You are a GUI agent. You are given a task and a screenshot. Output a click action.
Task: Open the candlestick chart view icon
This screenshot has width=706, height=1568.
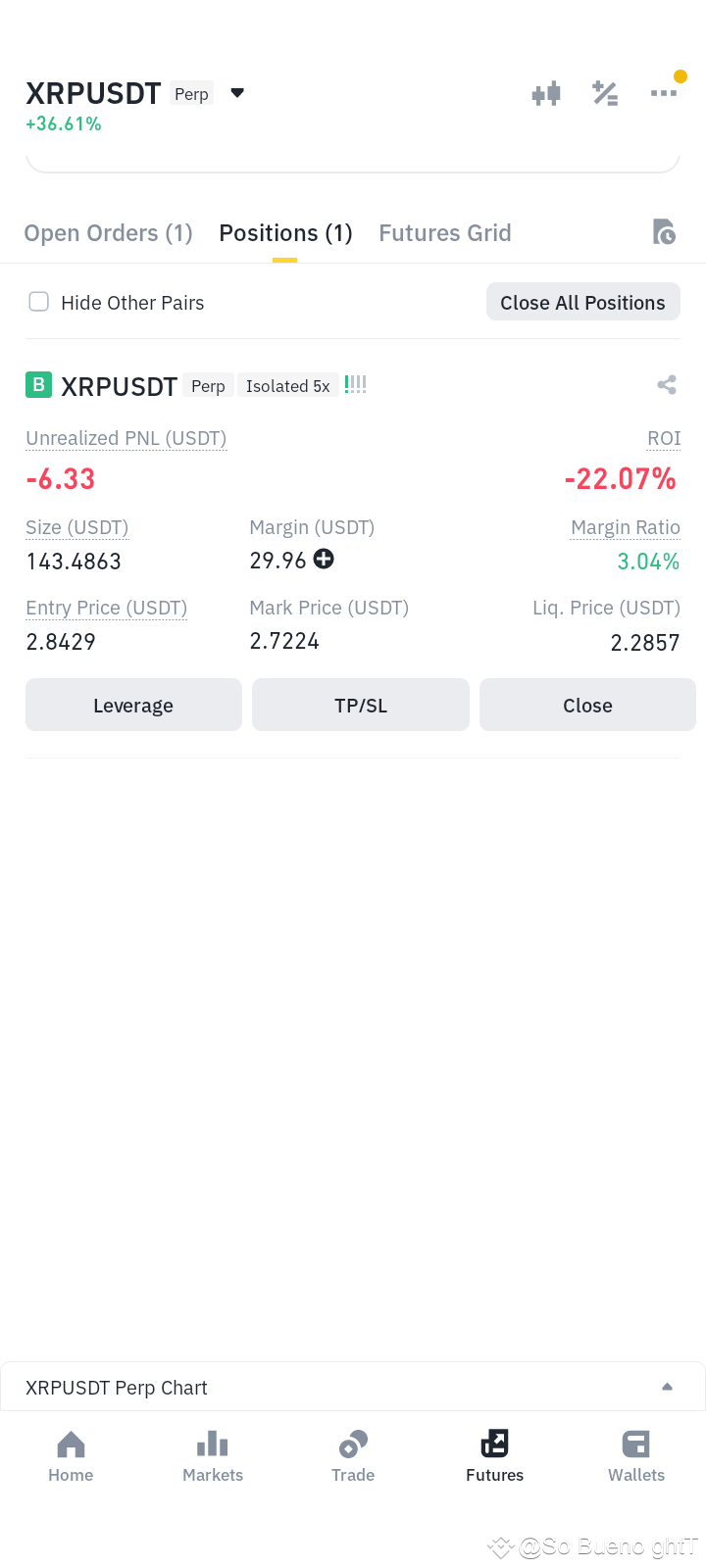(546, 92)
